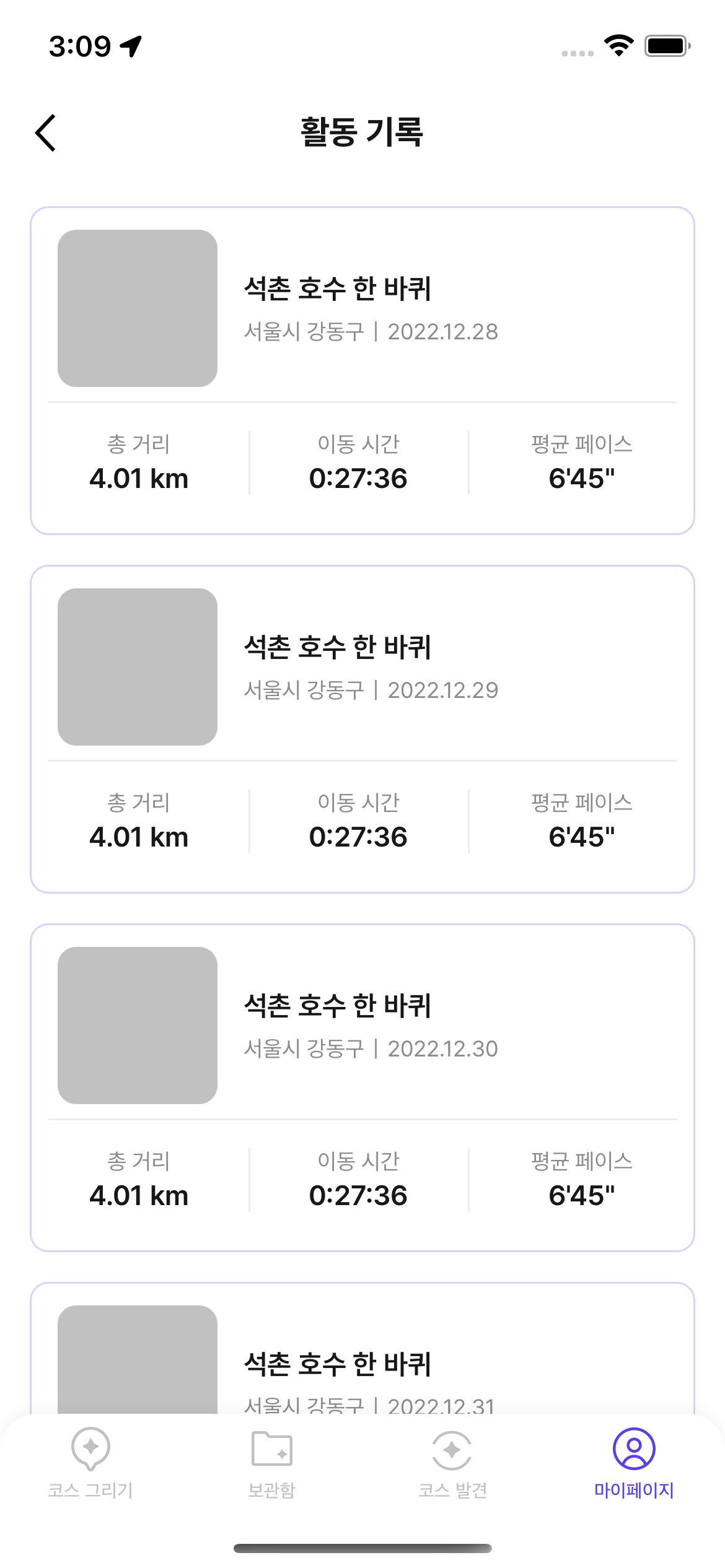Select the 마이페이지 tab
The height and width of the screenshot is (1568, 725).
pos(633,1463)
